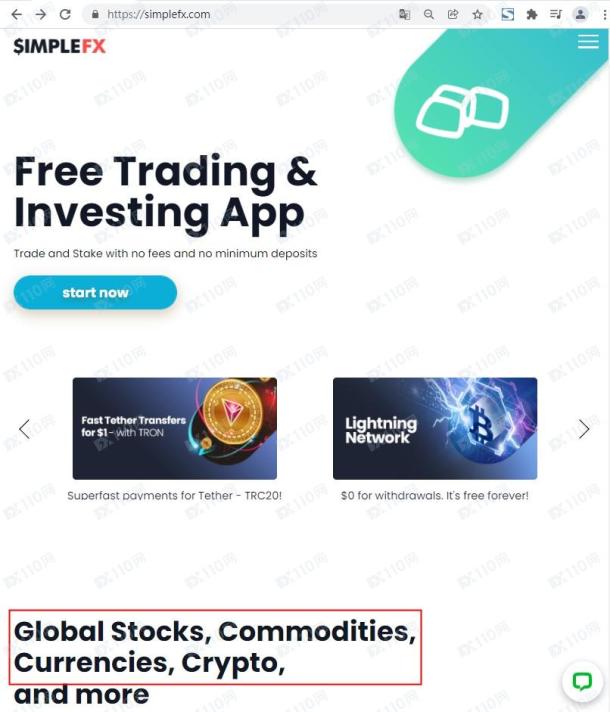
Task: Go back in browser
Action: coord(16,14)
